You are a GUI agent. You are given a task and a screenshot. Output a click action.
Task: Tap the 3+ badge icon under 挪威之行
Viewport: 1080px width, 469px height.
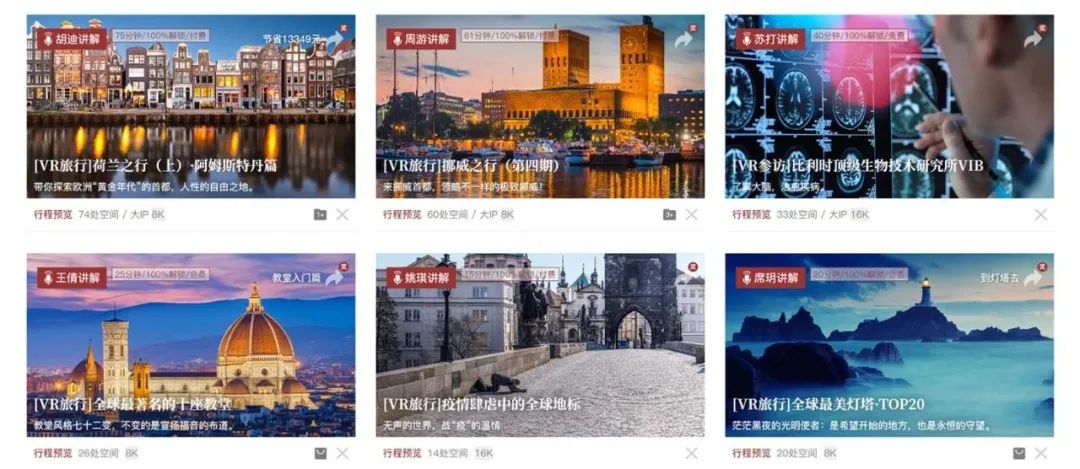tap(669, 214)
